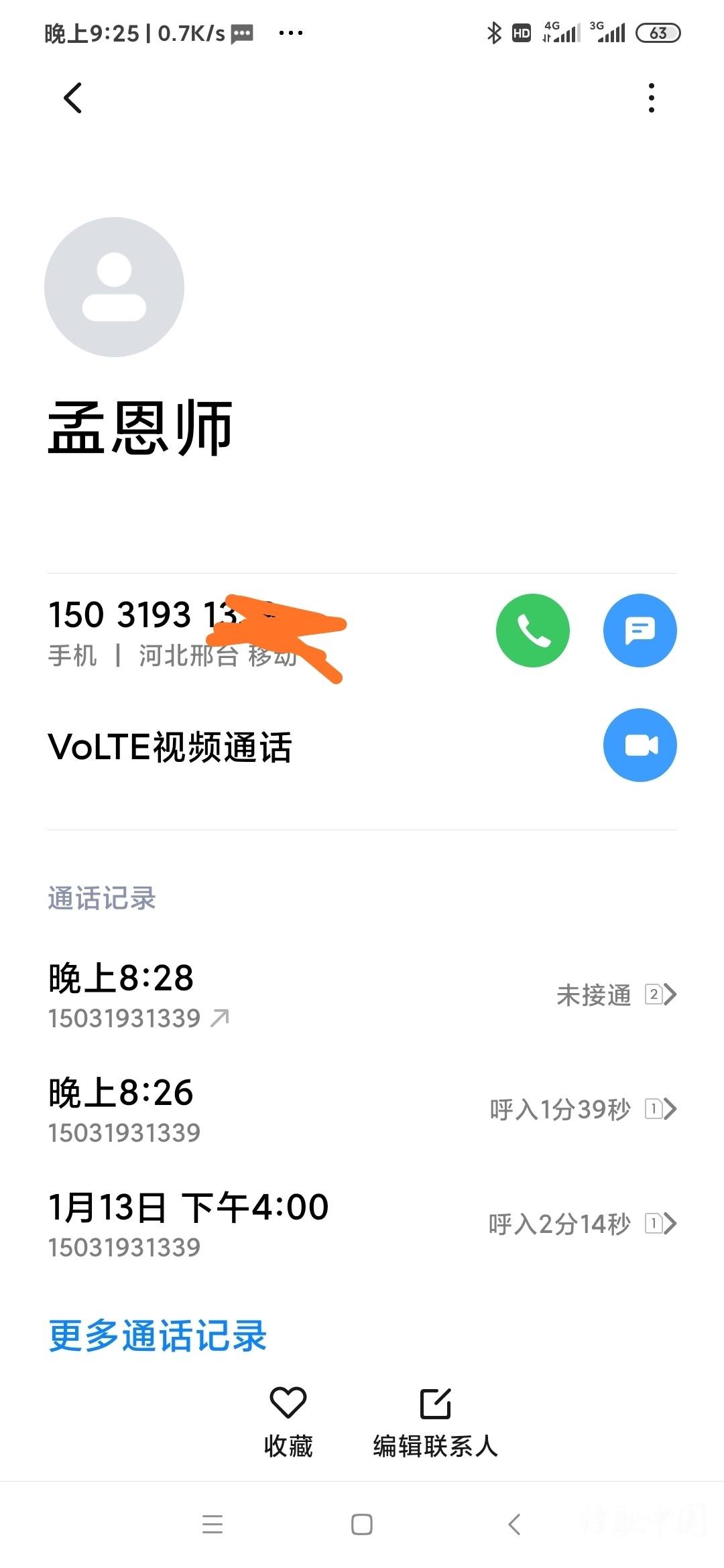Open recent apps from navigation bar

(x=213, y=1524)
